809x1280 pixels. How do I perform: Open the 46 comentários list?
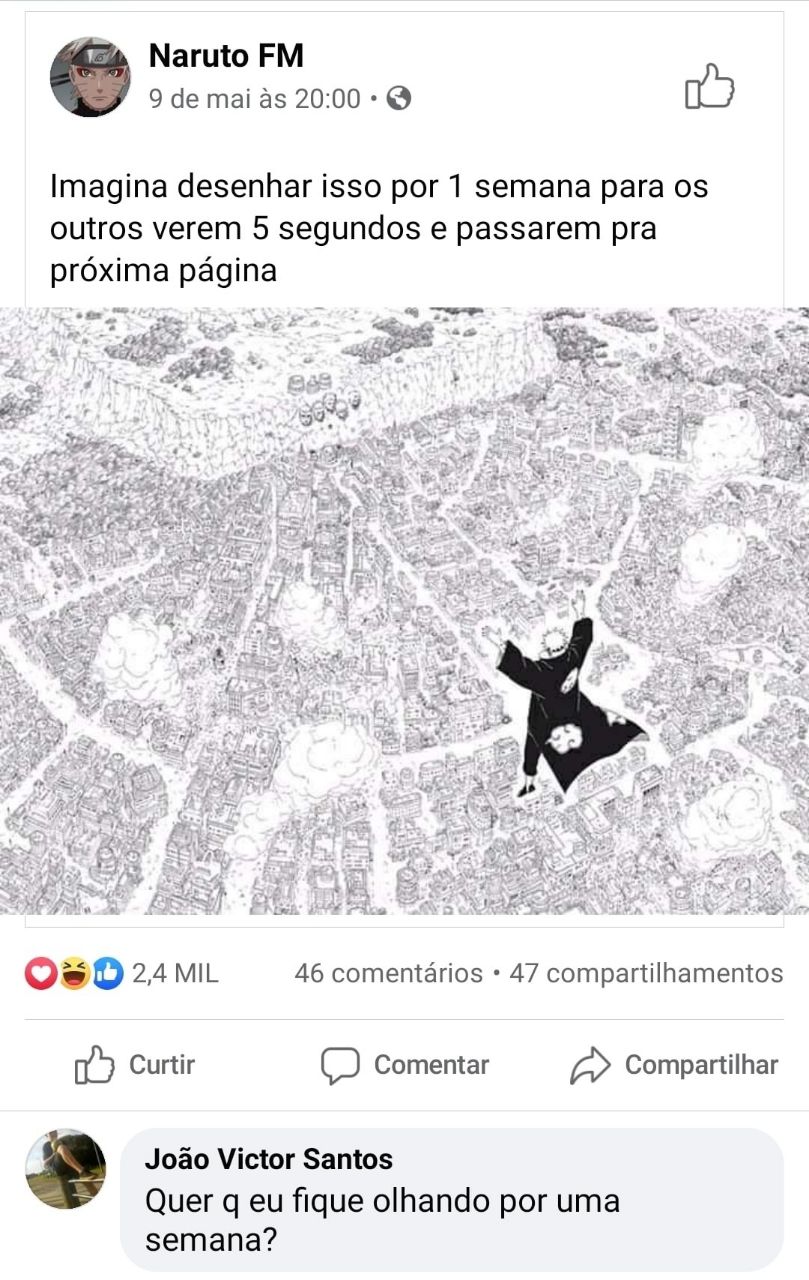tap(388, 973)
